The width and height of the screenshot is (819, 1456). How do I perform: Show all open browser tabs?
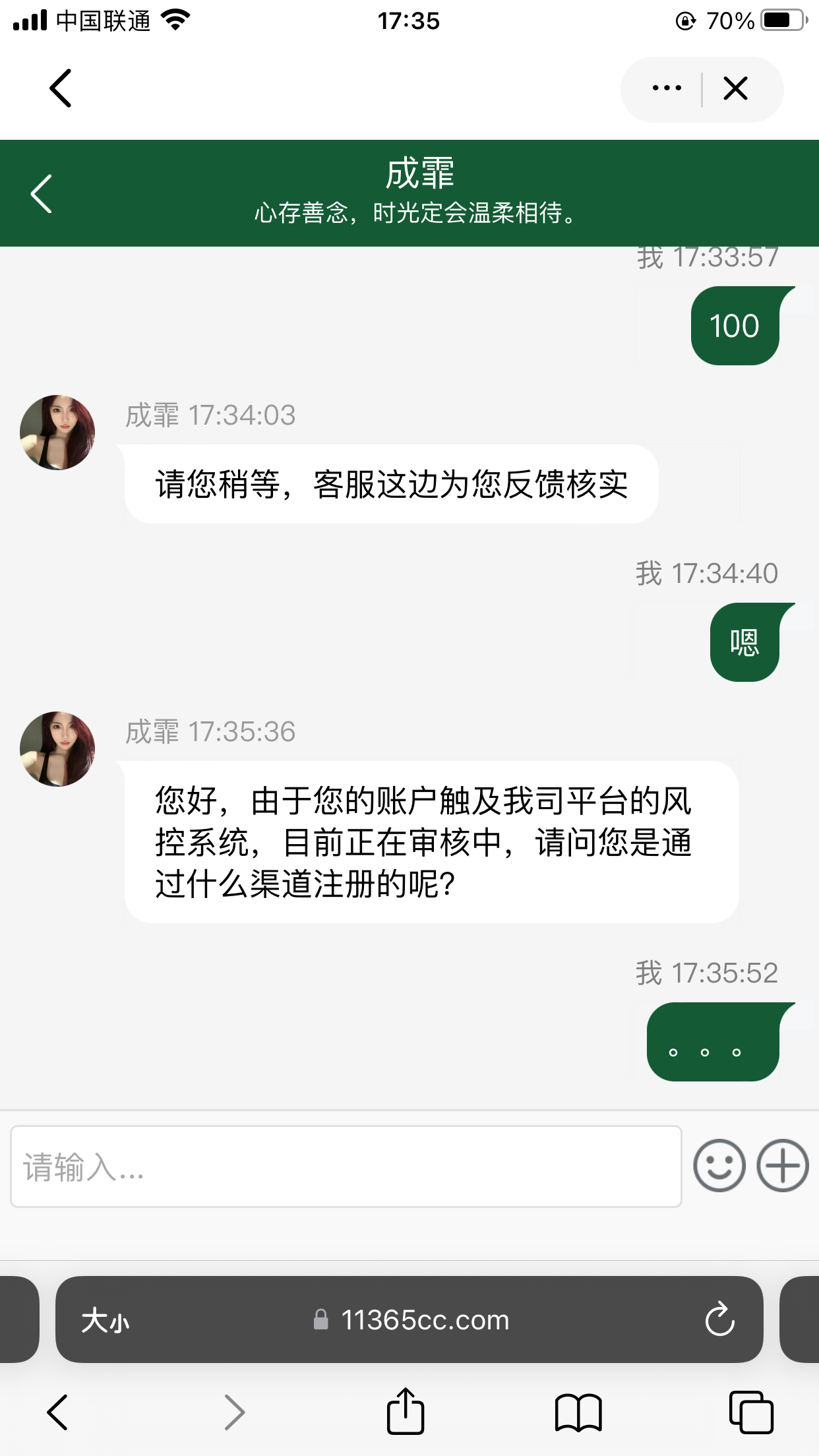point(751,1412)
